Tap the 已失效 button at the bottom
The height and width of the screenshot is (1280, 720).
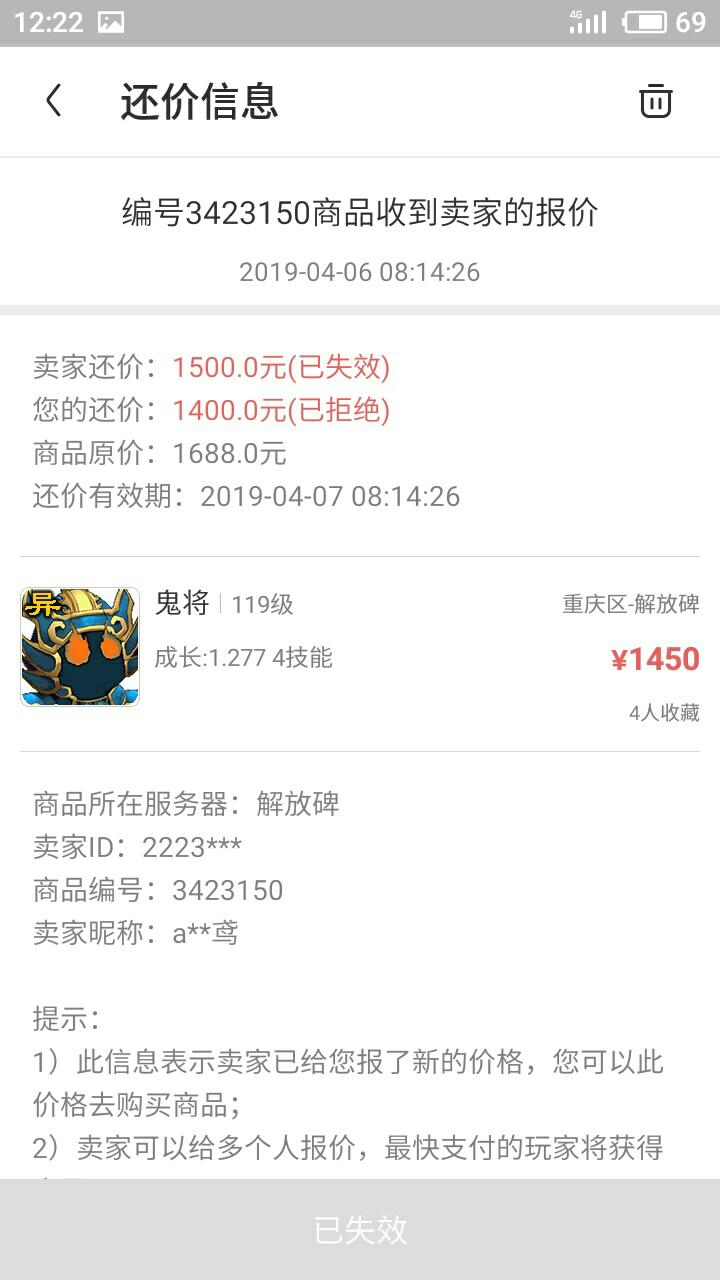click(360, 1229)
